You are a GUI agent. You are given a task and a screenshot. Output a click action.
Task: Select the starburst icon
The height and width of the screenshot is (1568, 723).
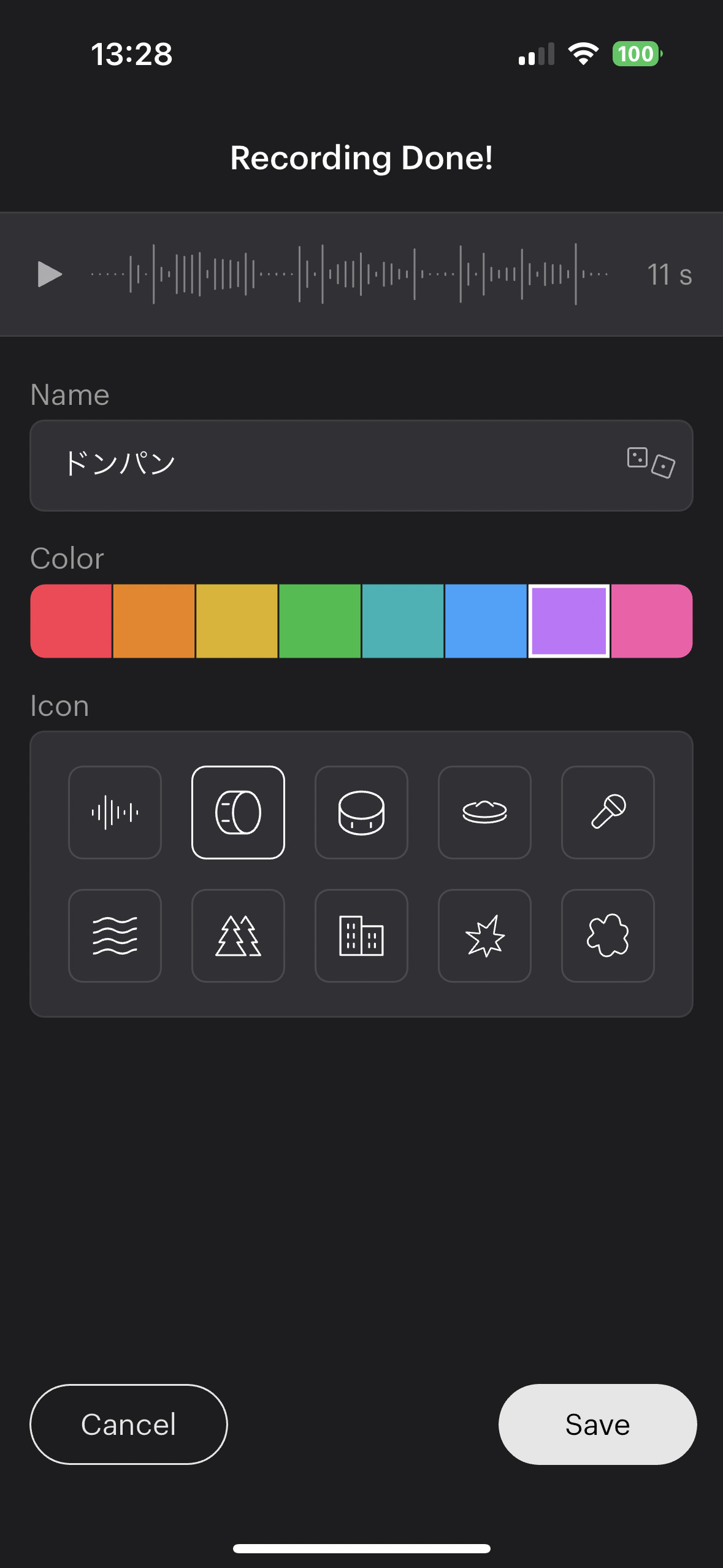click(x=484, y=936)
